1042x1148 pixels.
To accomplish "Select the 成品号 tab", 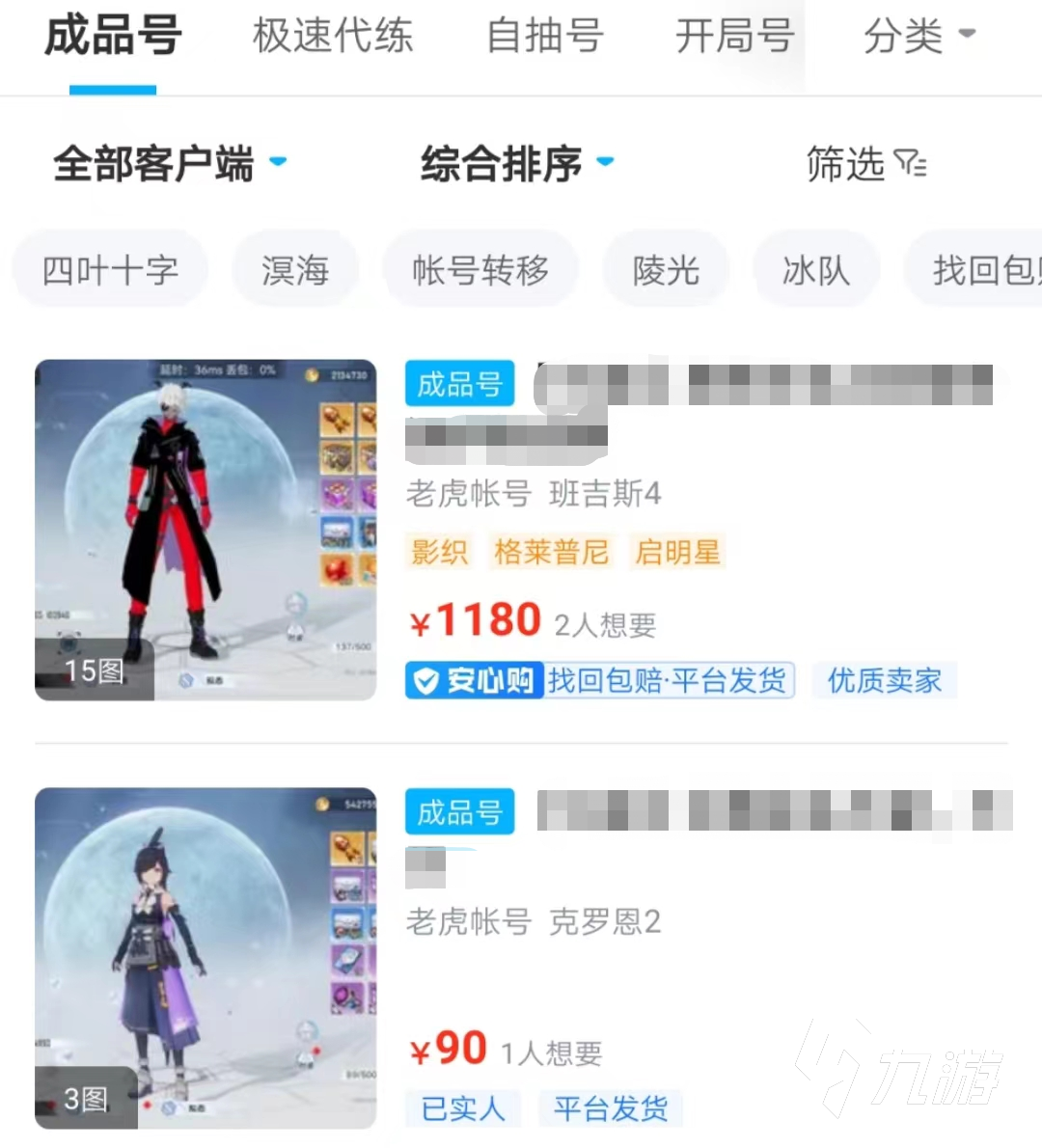I will point(113,37).
